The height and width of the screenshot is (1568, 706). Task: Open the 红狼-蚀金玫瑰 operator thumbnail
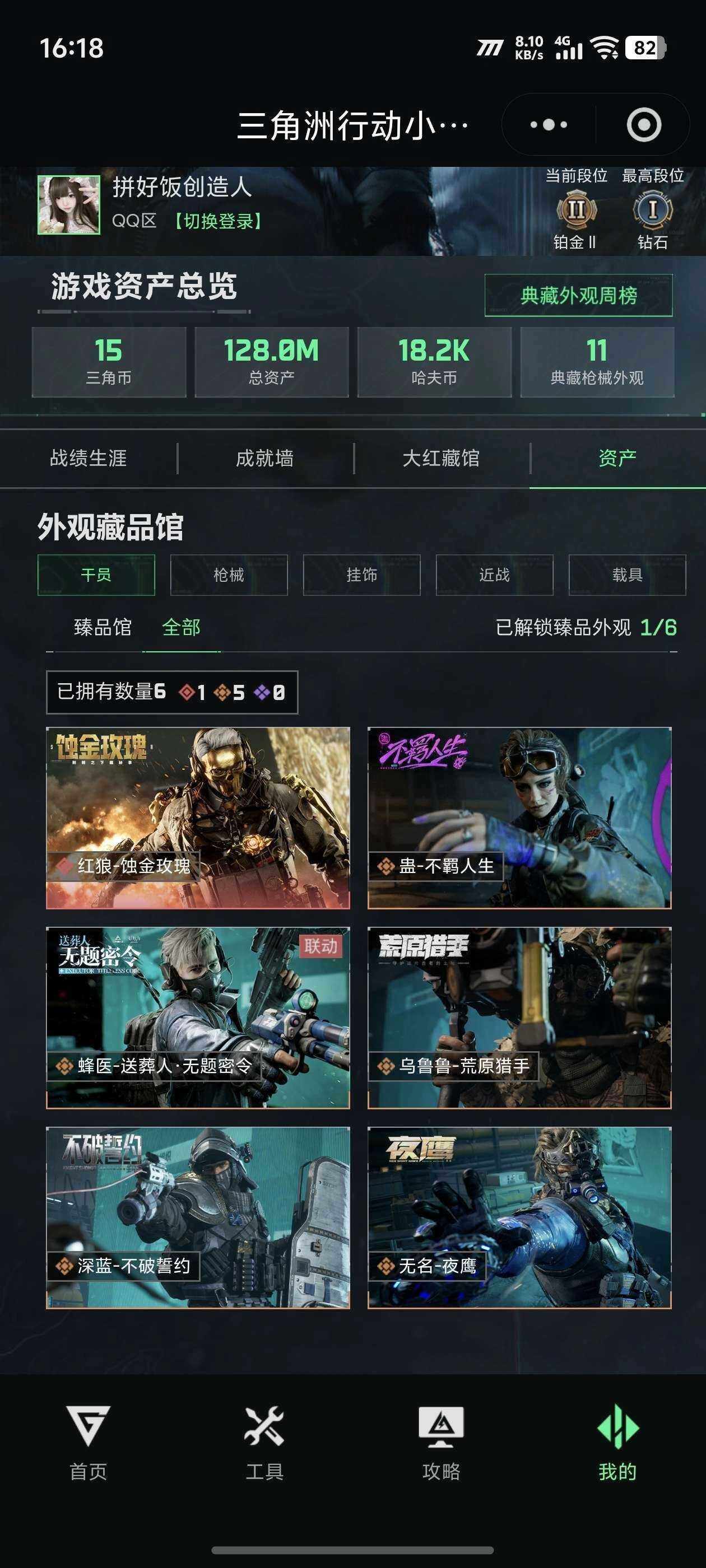pyautogui.click(x=201, y=822)
